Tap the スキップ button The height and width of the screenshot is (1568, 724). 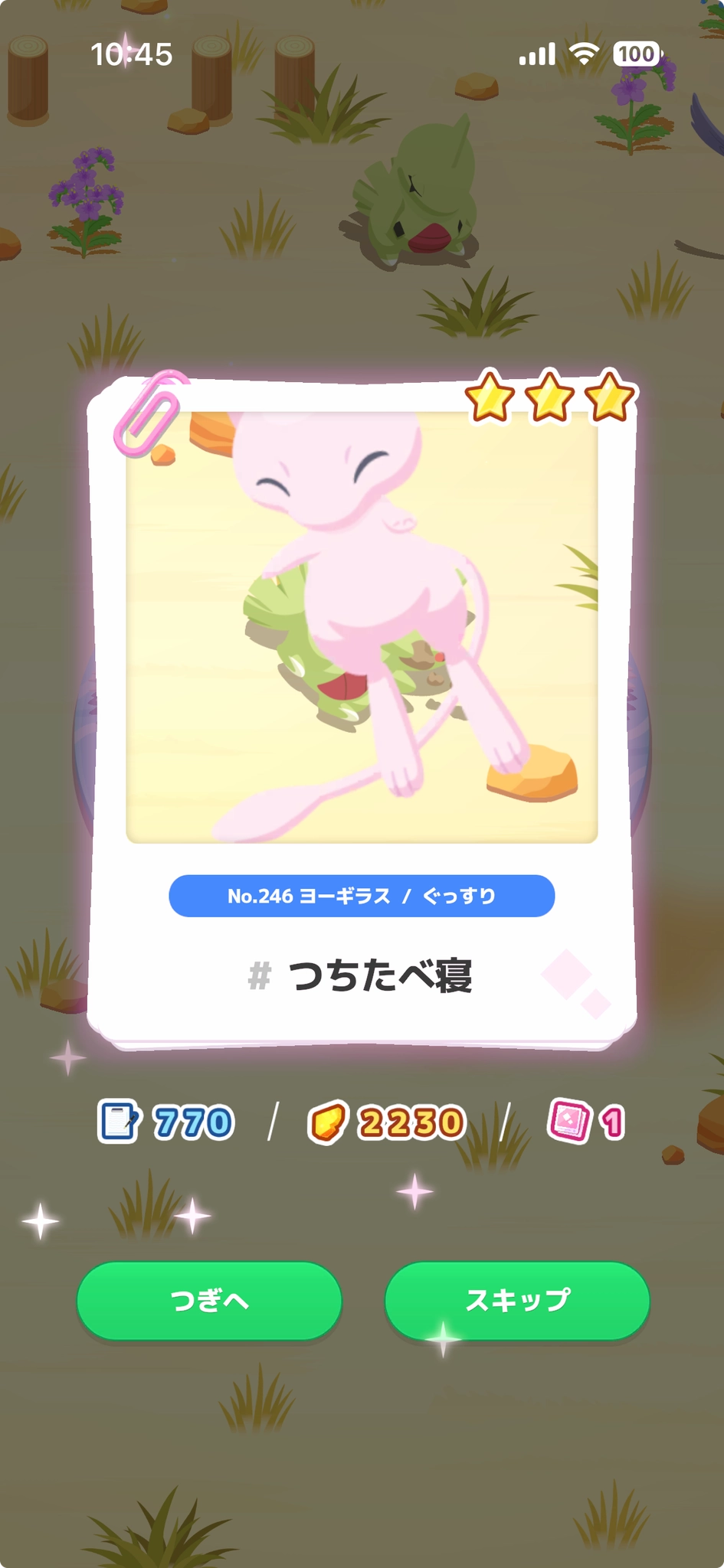pyautogui.click(x=517, y=1300)
